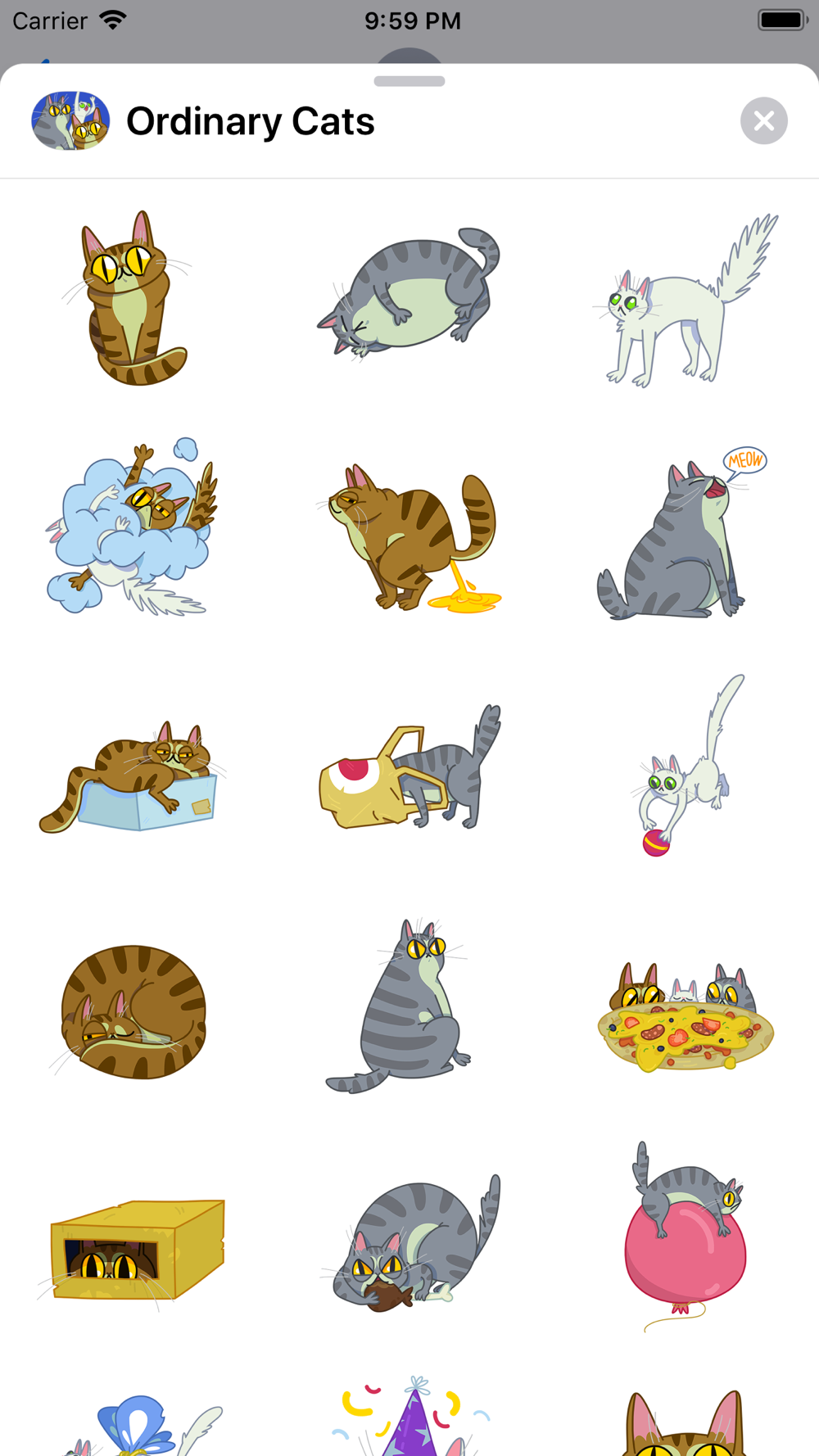
Task: Choose the three cats behind pizza sticker
Action: [x=685, y=1020]
